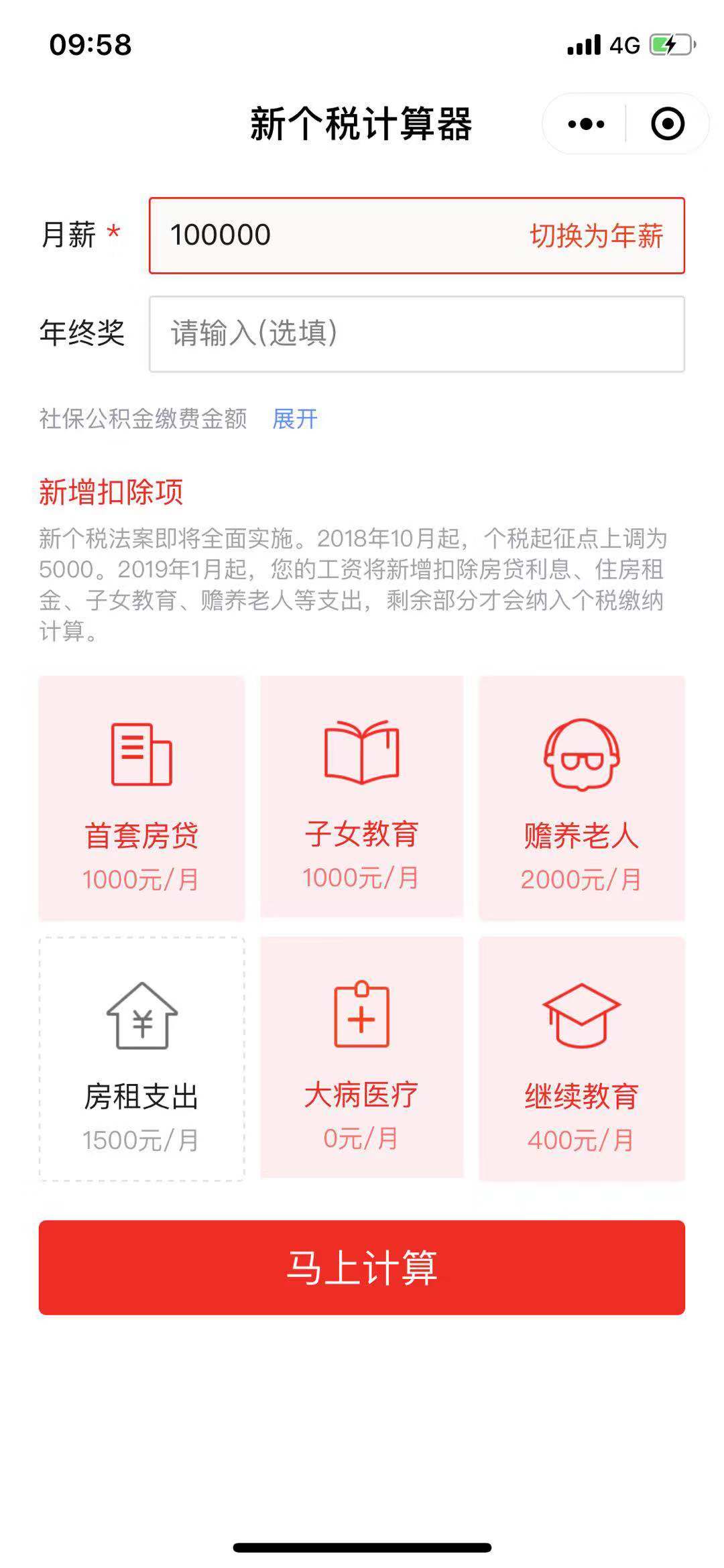Expand 社保公积金缴费金额 with 展开

[295, 419]
